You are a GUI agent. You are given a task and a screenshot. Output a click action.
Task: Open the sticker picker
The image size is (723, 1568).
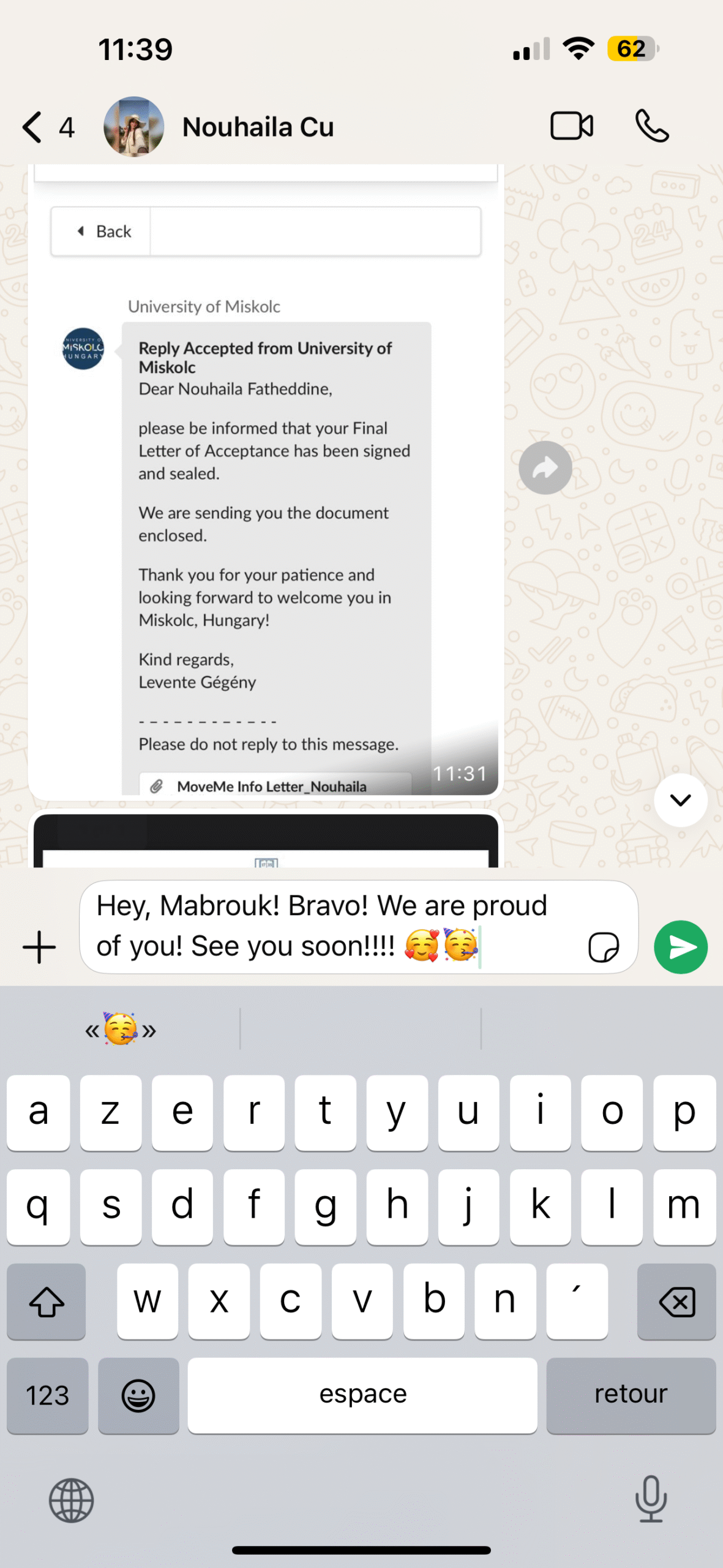tap(604, 948)
